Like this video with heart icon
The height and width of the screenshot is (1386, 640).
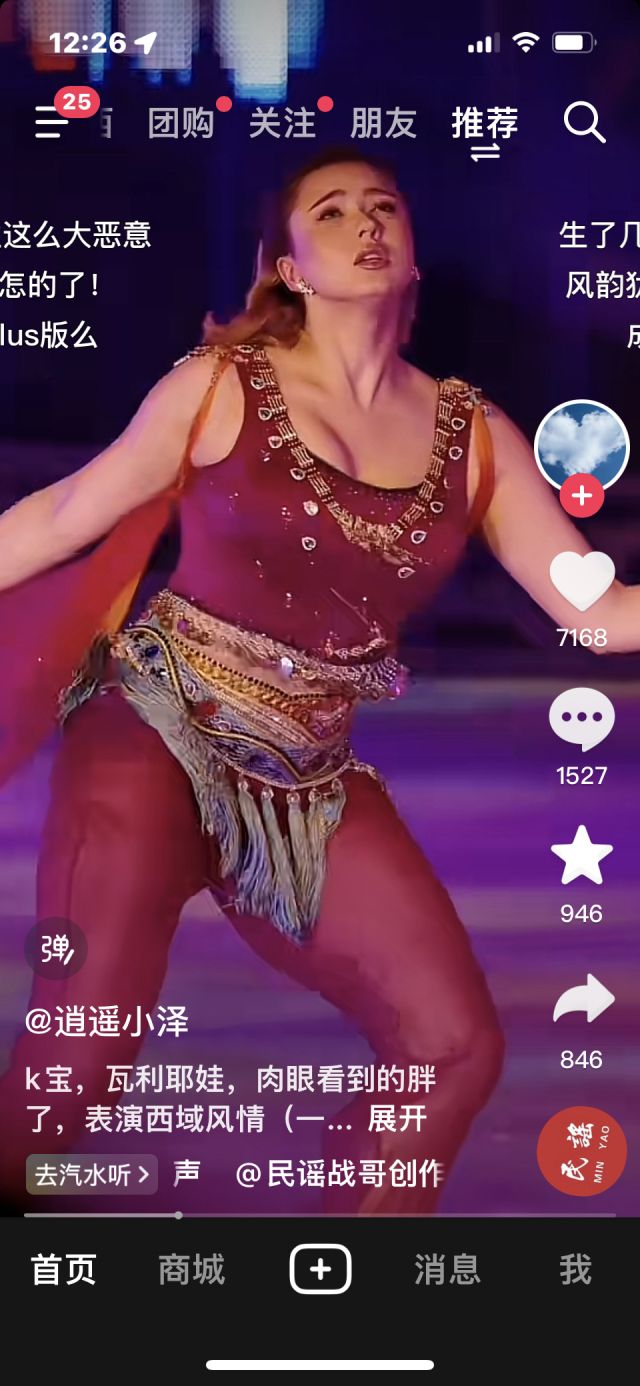pyautogui.click(x=582, y=581)
